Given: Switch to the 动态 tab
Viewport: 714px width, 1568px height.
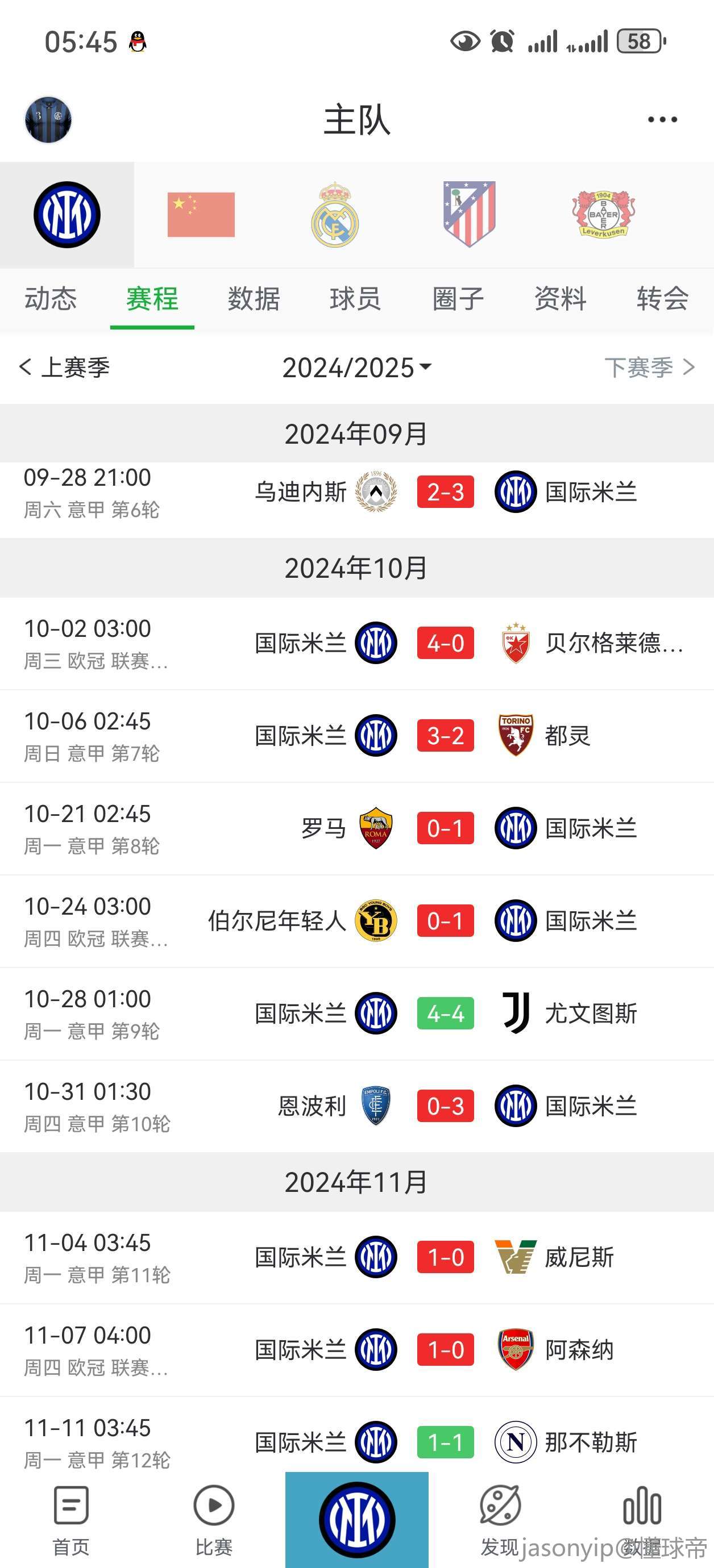Looking at the screenshot, I should tap(51, 299).
